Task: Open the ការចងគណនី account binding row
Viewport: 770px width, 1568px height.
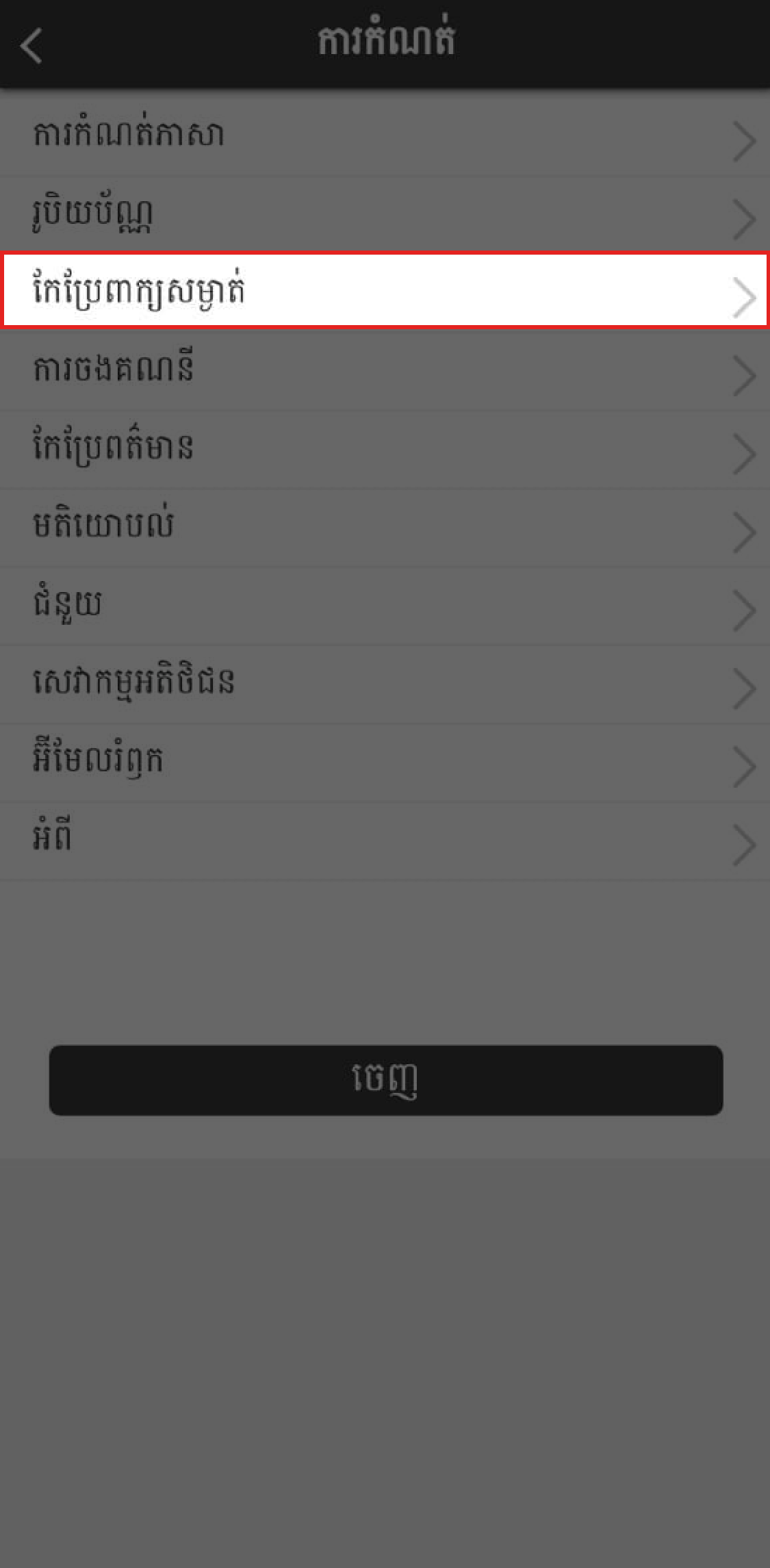Action: pos(385,371)
